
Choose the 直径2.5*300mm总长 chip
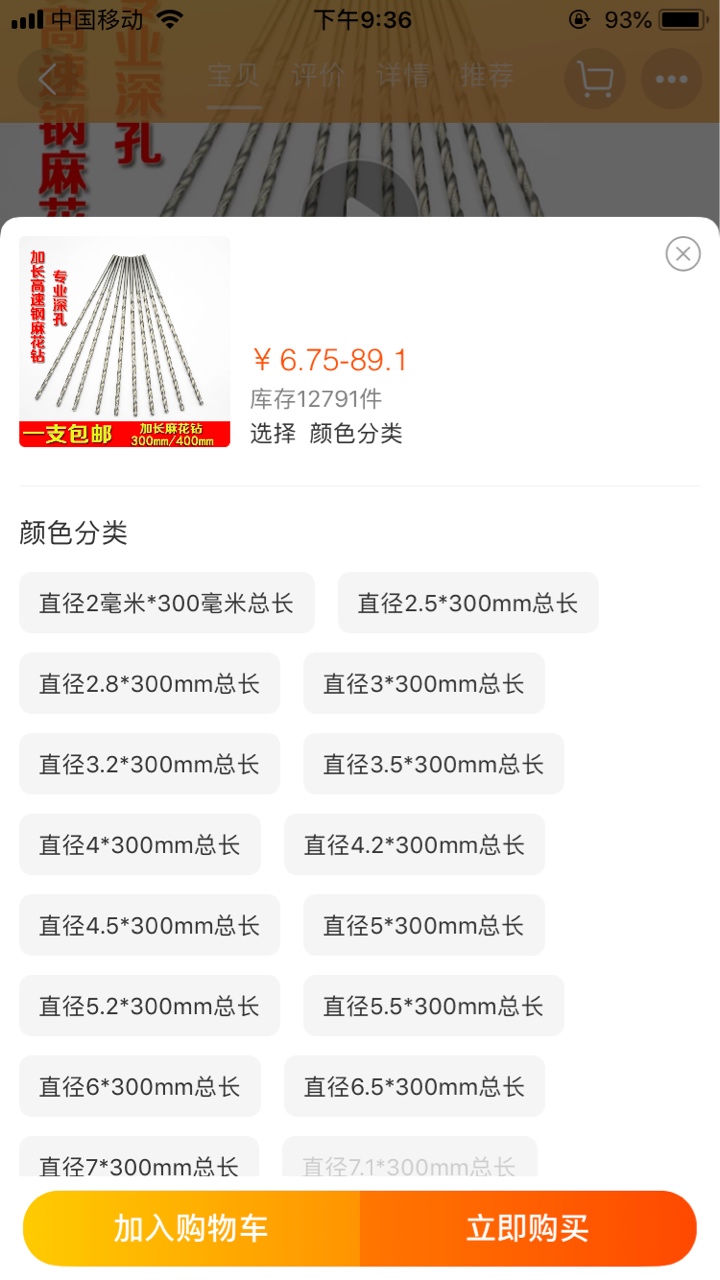tap(468, 603)
